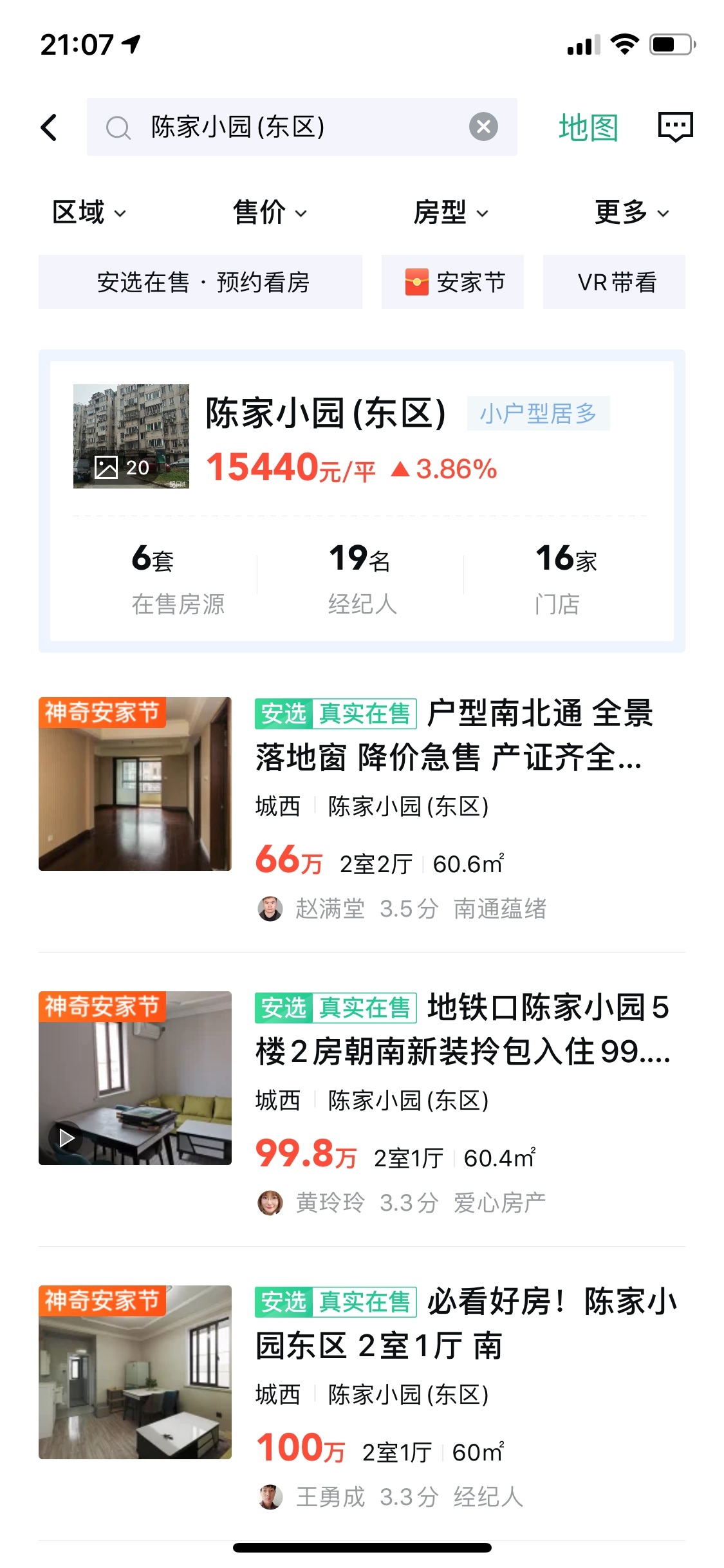The width and height of the screenshot is (724, 1568).
Task: Expand the 区域 filter
Action: click(x=89, y=212)
